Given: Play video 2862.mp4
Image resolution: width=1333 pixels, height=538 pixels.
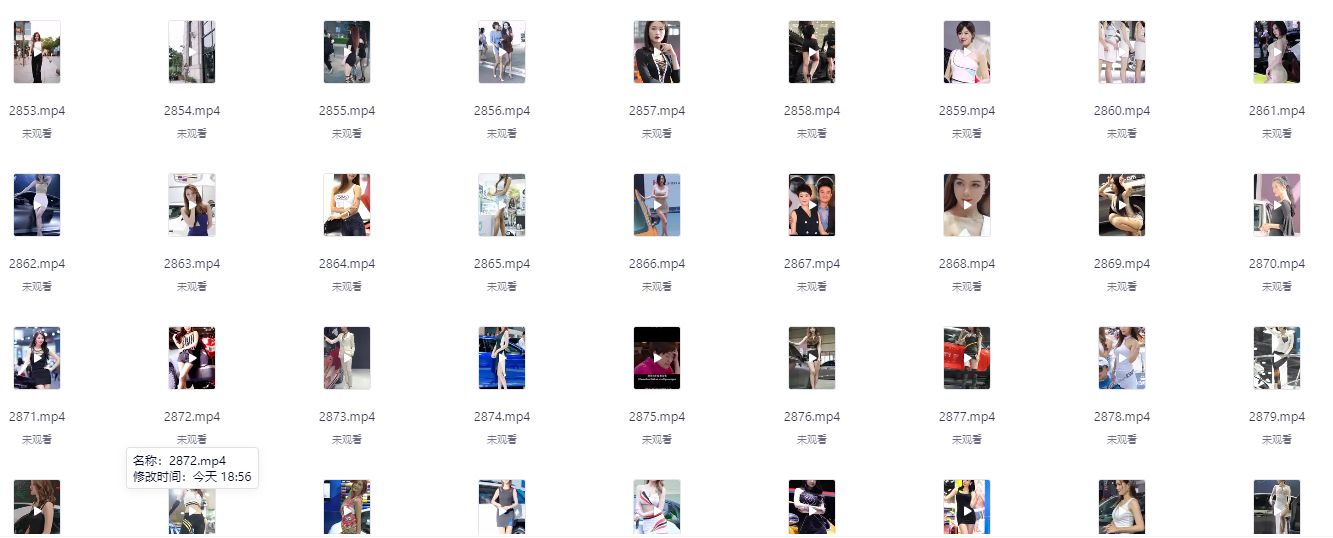Looking at the screenshot, I should tap(37, 205).
